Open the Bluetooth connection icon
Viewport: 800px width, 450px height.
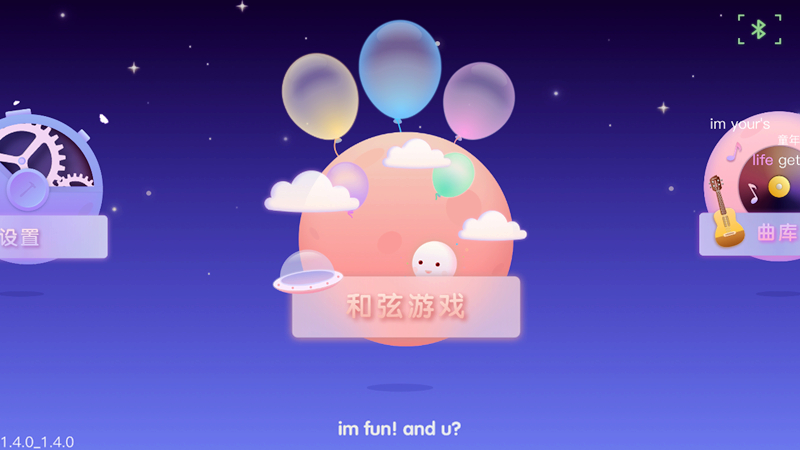[x=758, y=29]
